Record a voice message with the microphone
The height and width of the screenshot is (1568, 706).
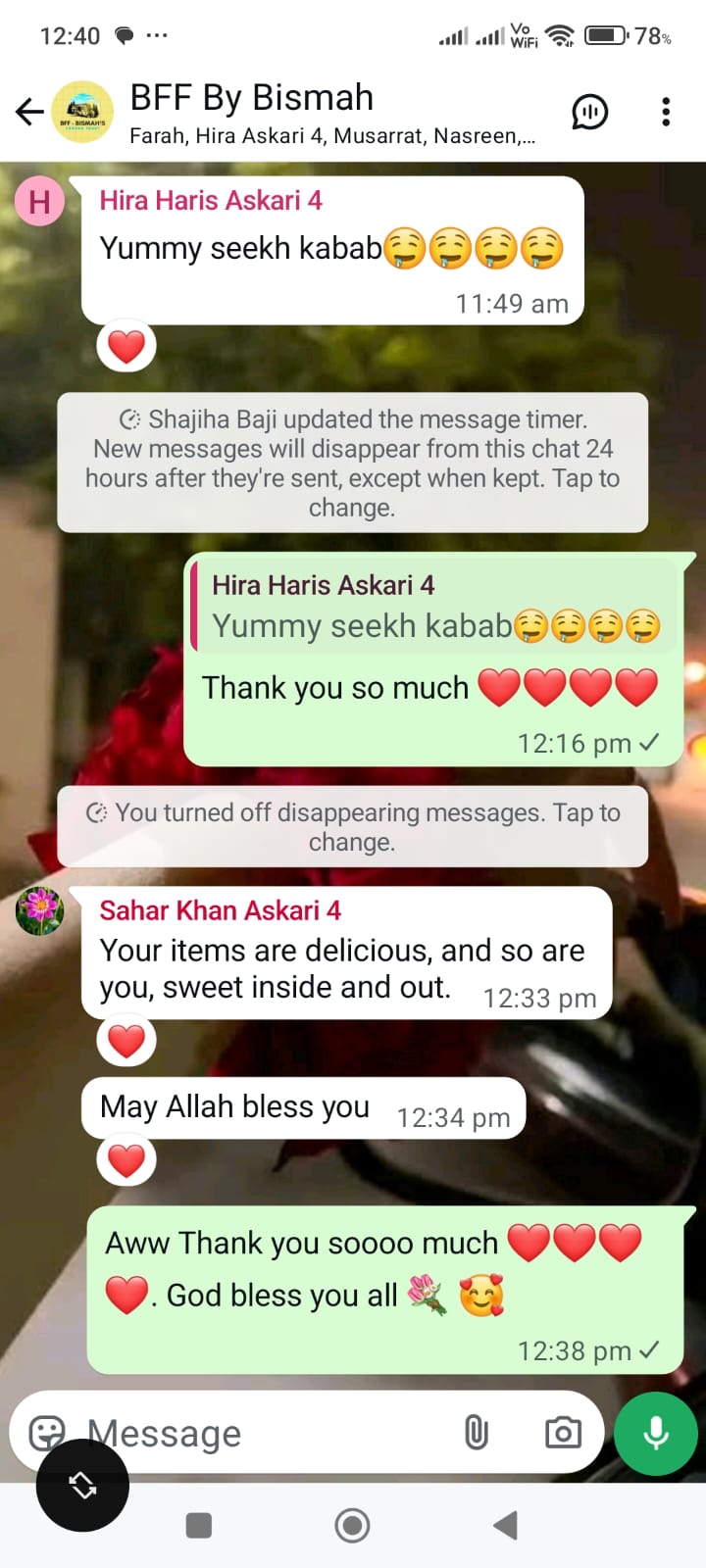pos(656,1433)
